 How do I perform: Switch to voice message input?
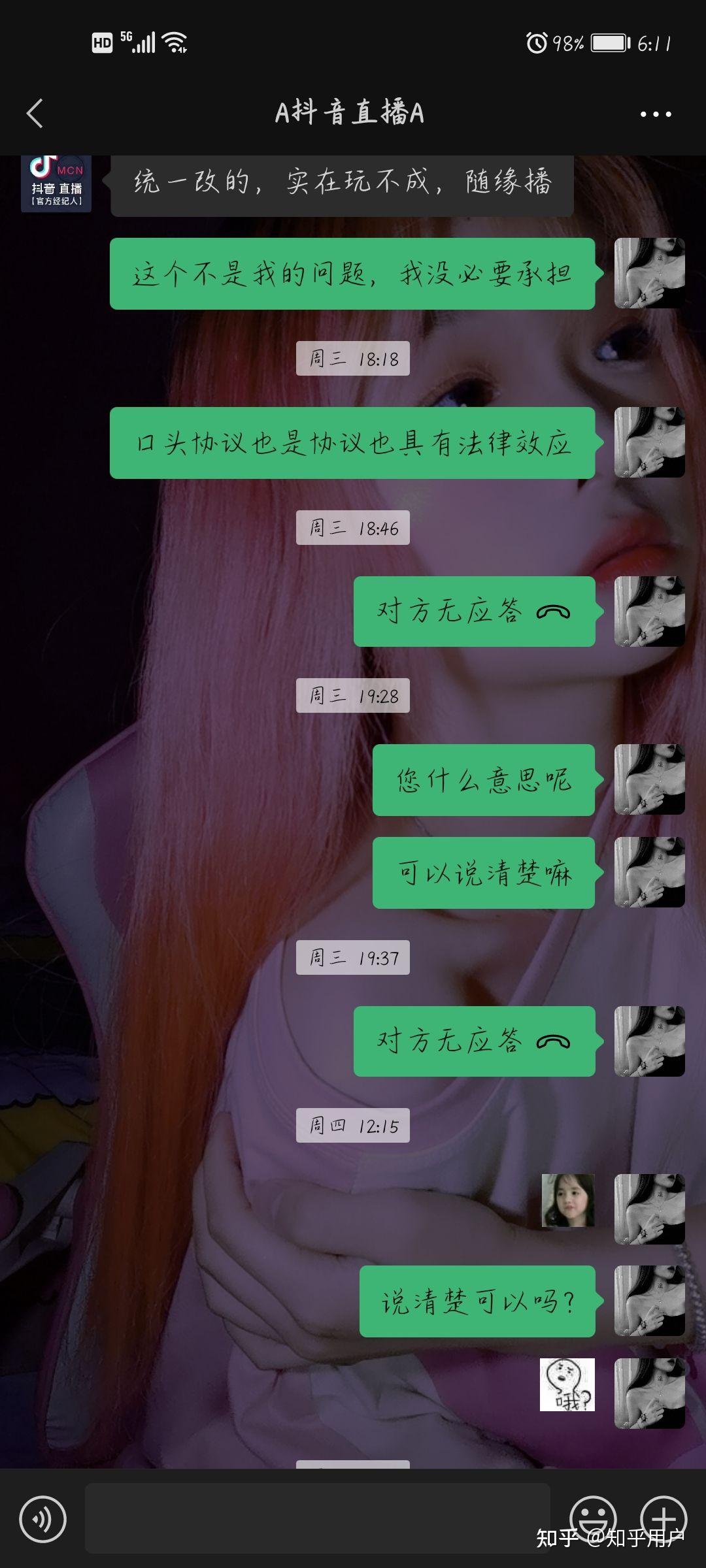pos(43,1519)
